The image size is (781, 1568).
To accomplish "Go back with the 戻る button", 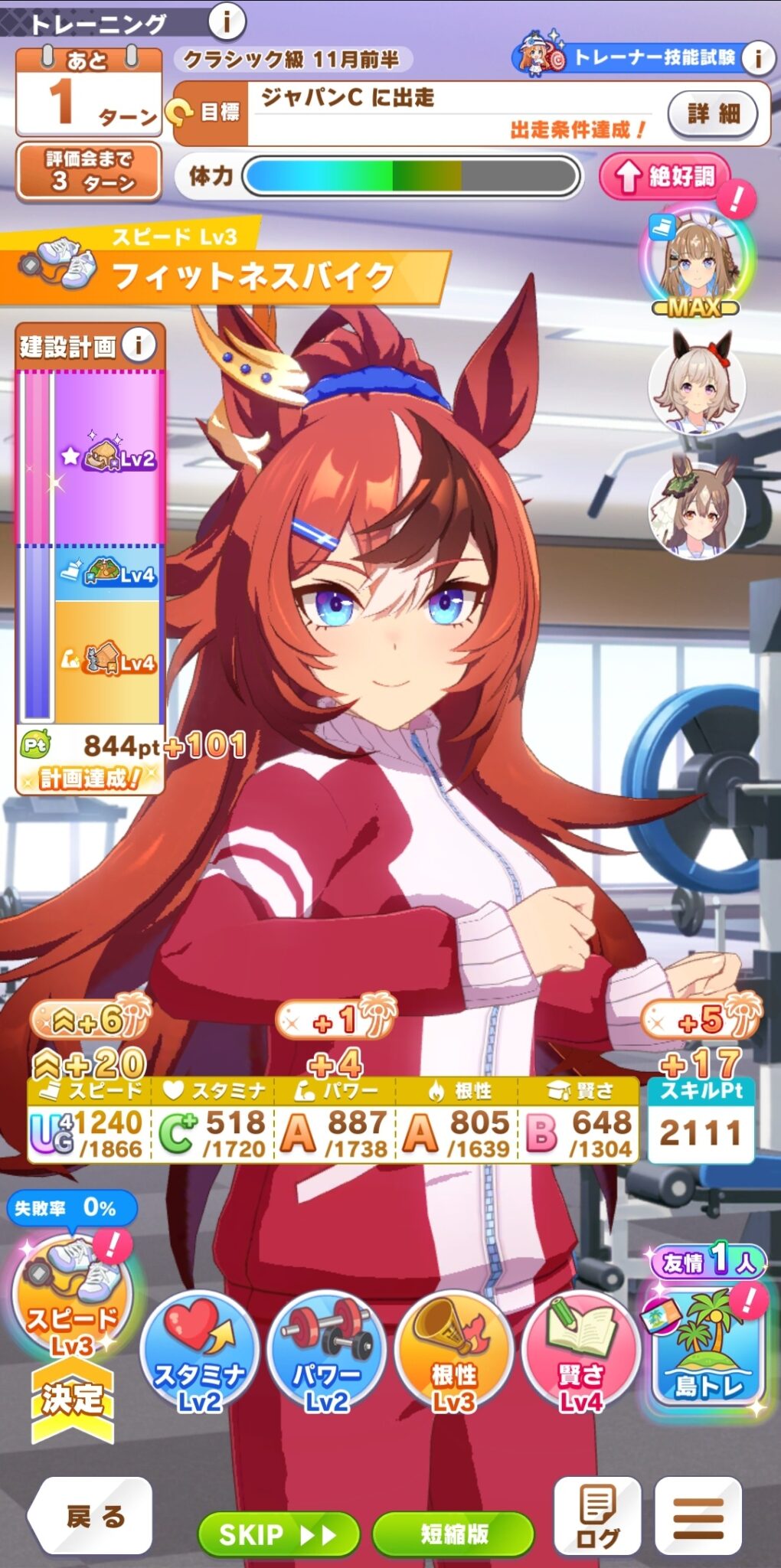I will click(x=93, y=1516).
